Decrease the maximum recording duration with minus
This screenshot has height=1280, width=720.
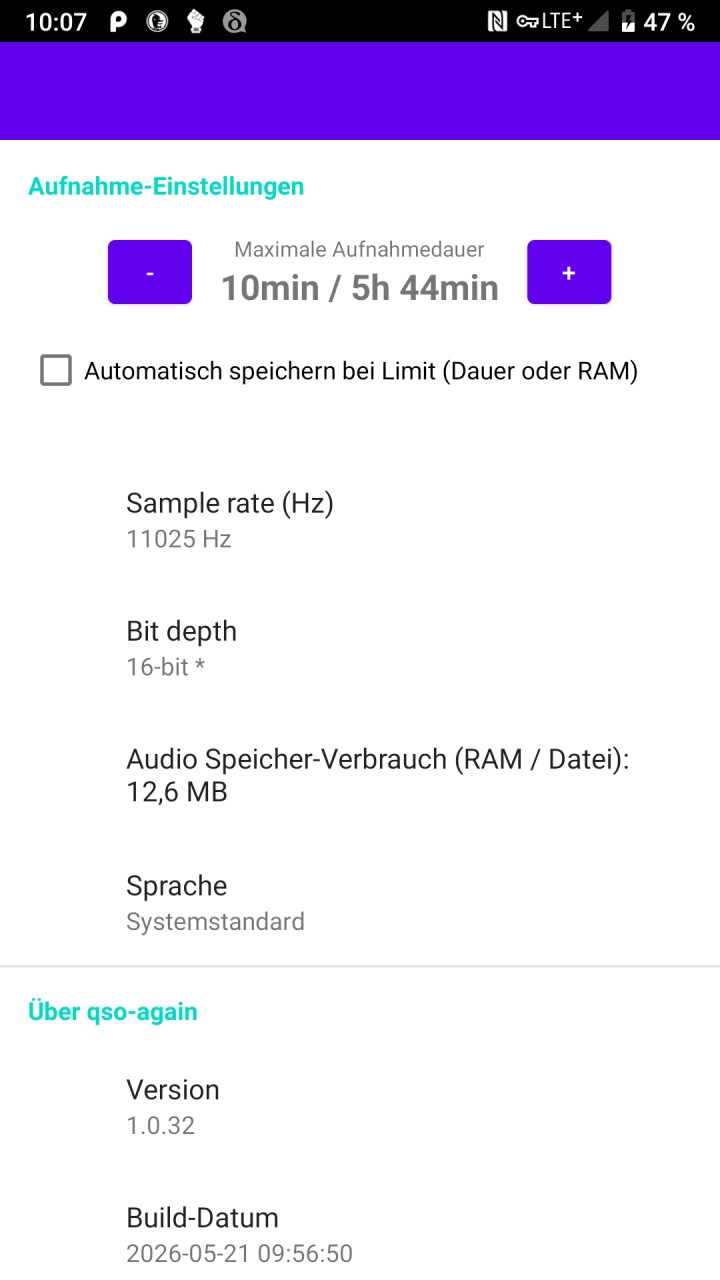[150, 272]
